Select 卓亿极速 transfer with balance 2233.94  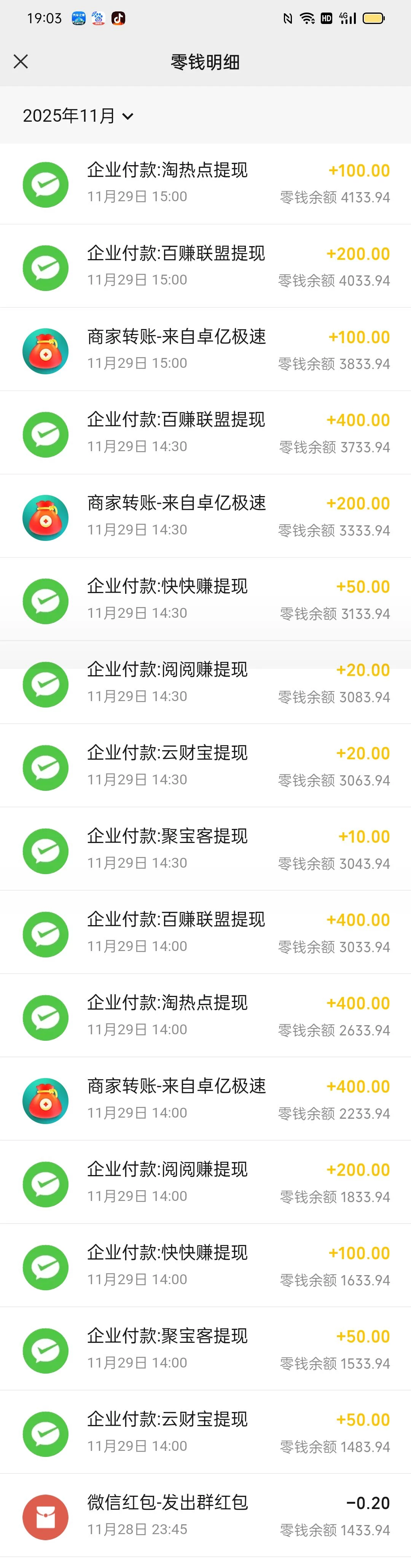[205, 1099]
